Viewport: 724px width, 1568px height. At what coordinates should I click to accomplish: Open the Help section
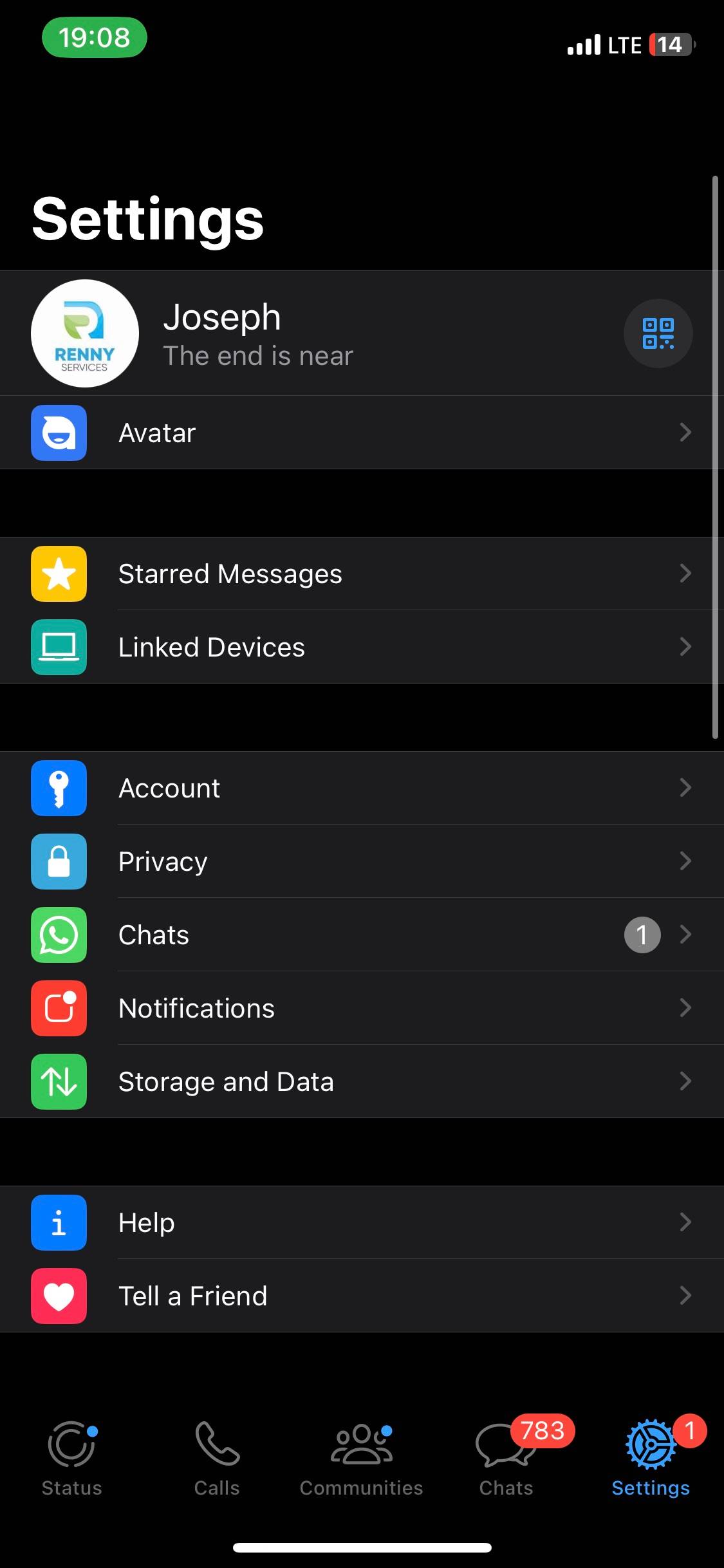360,1222
